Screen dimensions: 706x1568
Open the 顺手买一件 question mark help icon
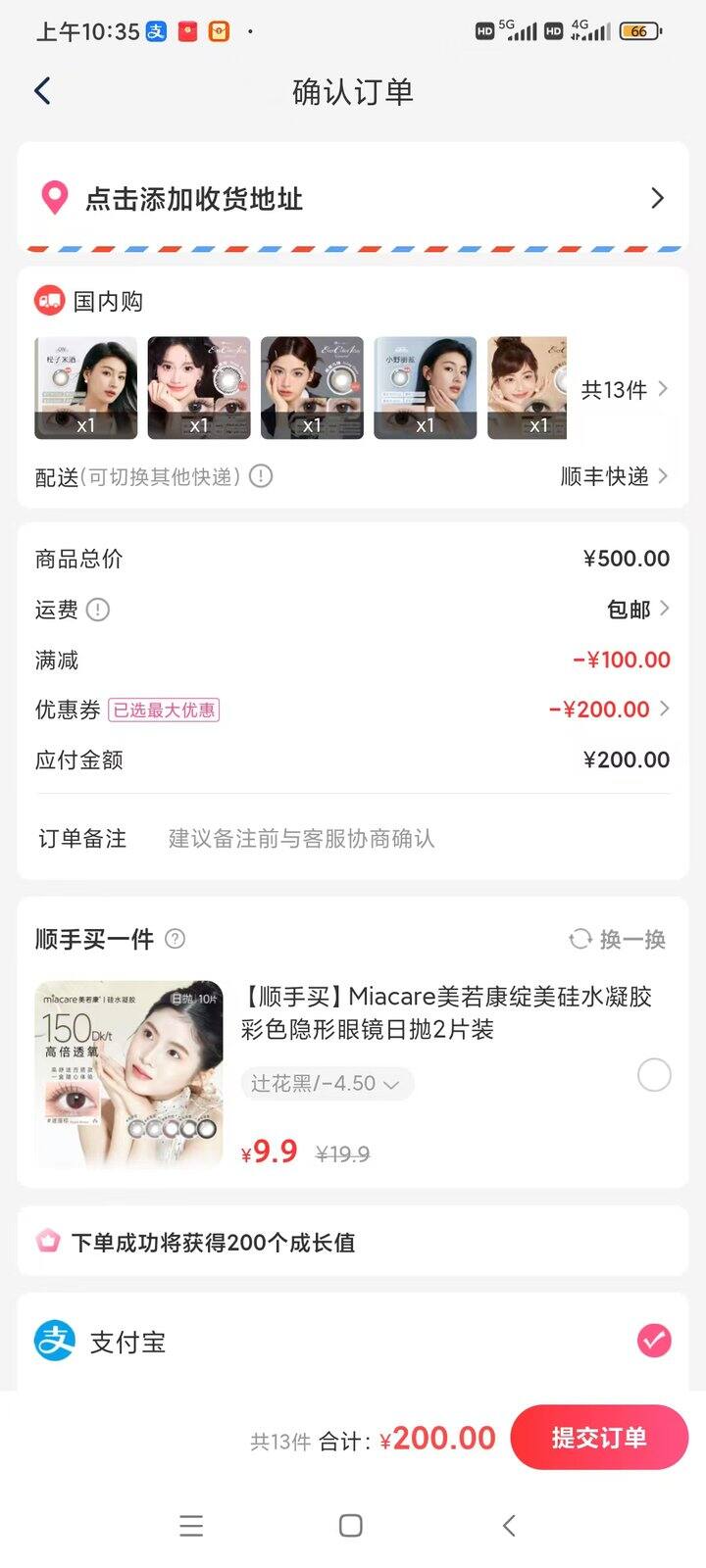coord(175,939)
